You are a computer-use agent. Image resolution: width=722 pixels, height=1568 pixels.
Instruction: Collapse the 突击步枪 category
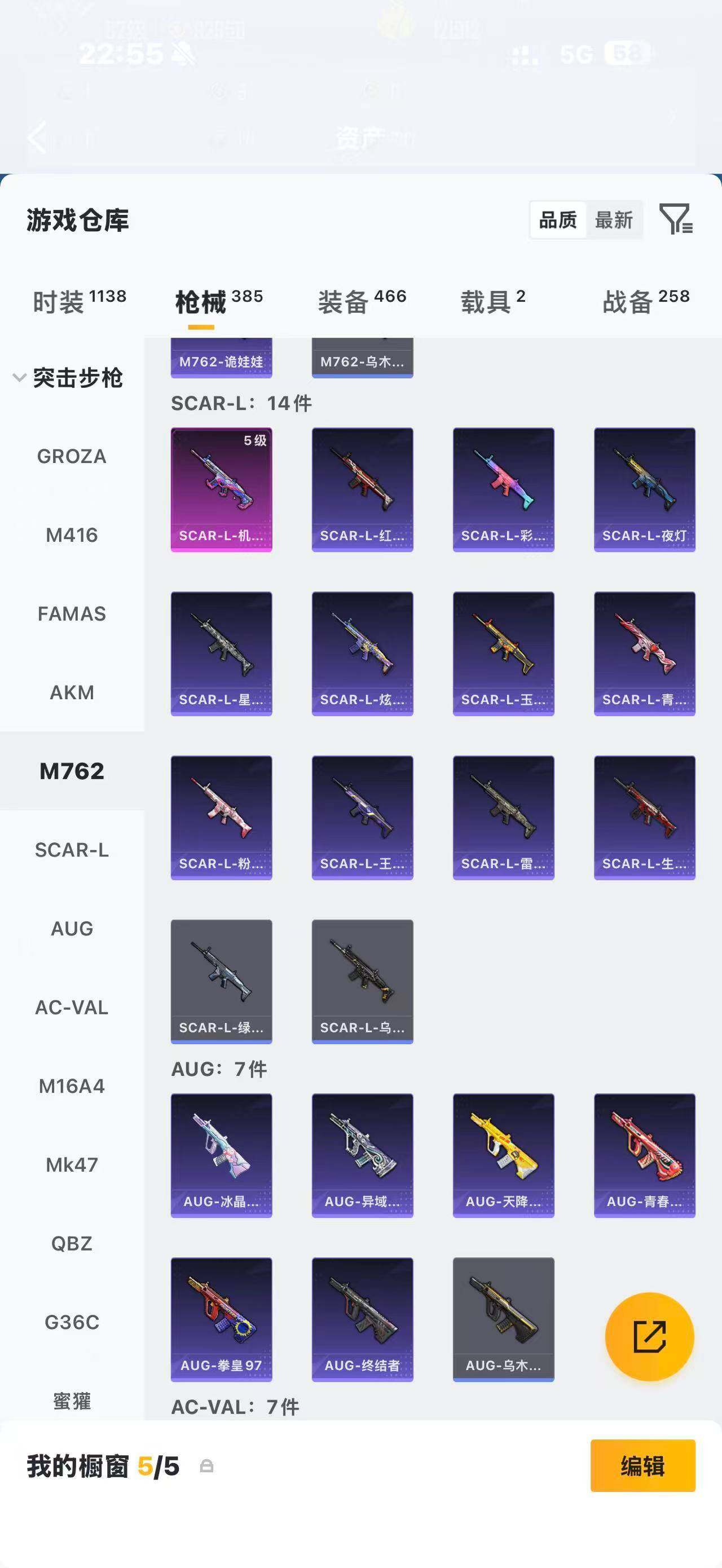pos(68,378)
